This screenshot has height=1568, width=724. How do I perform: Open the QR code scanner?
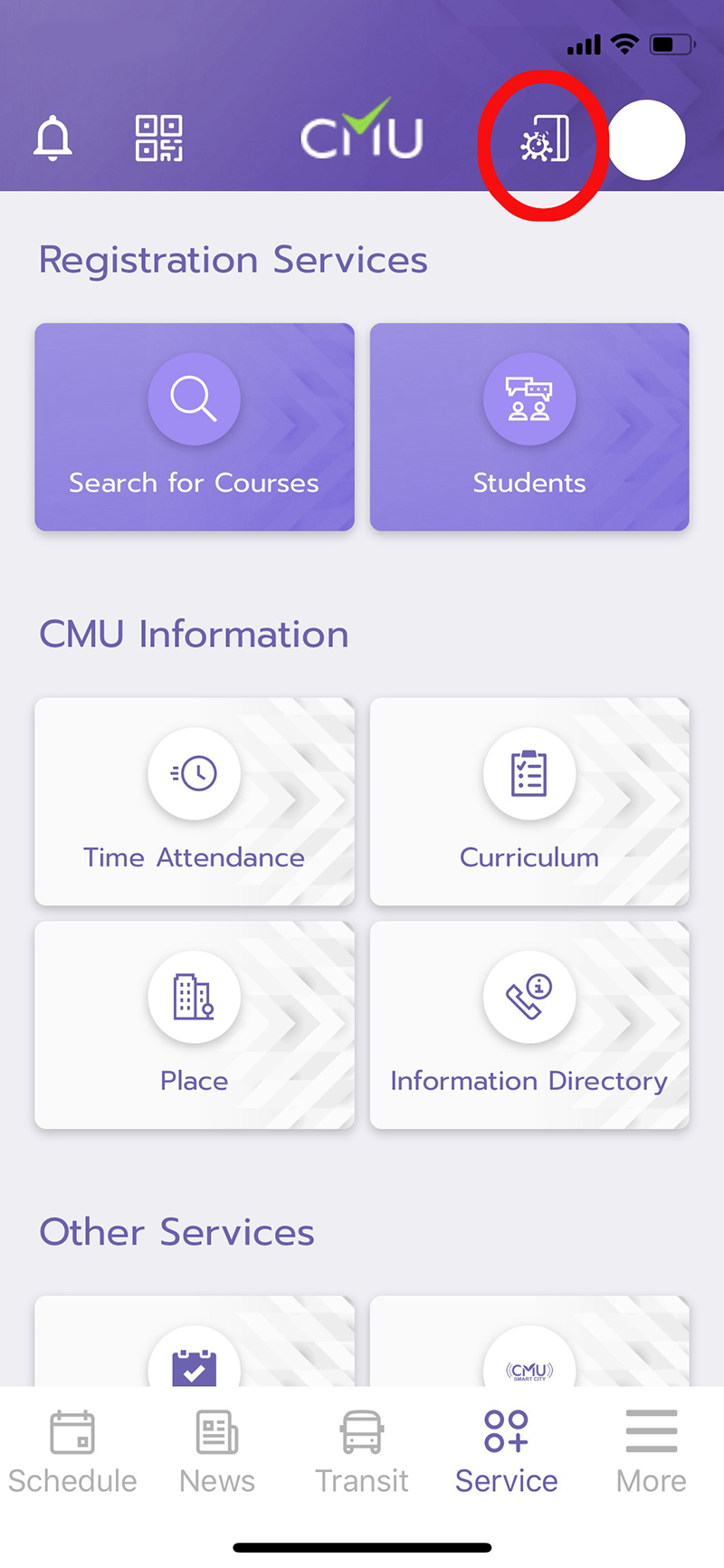[x=159, y=139]
